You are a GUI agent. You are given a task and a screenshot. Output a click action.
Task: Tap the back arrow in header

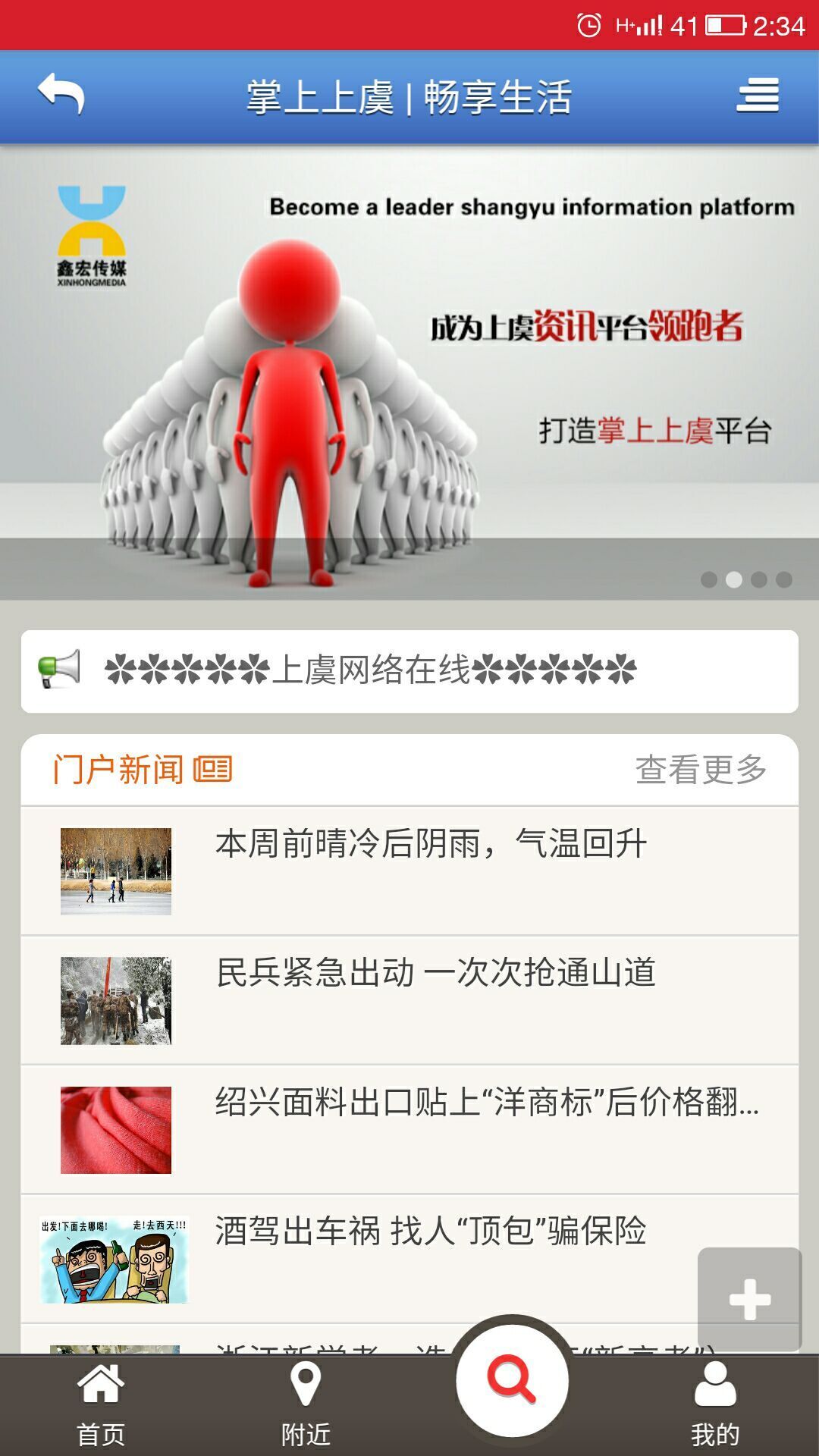61,95
